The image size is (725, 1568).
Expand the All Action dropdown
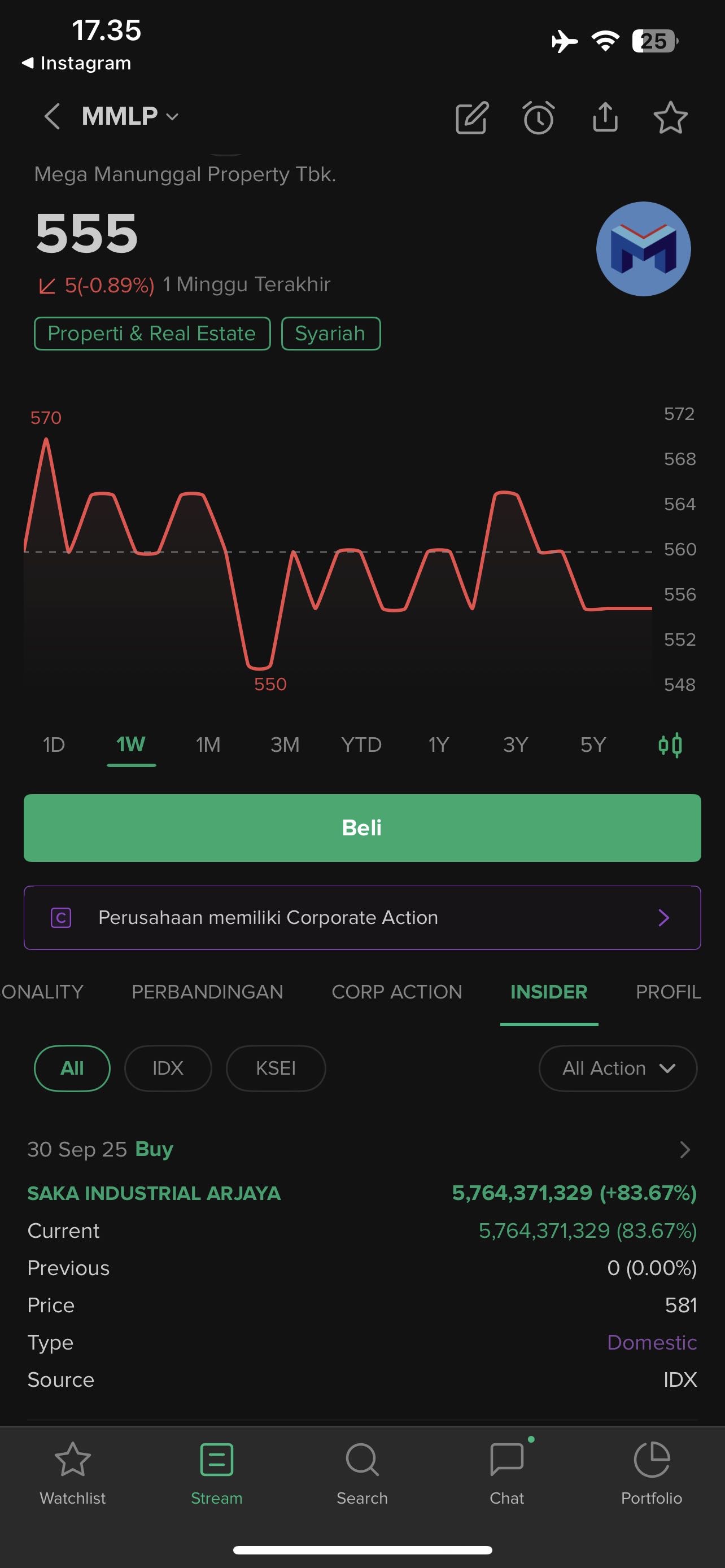617,1068
